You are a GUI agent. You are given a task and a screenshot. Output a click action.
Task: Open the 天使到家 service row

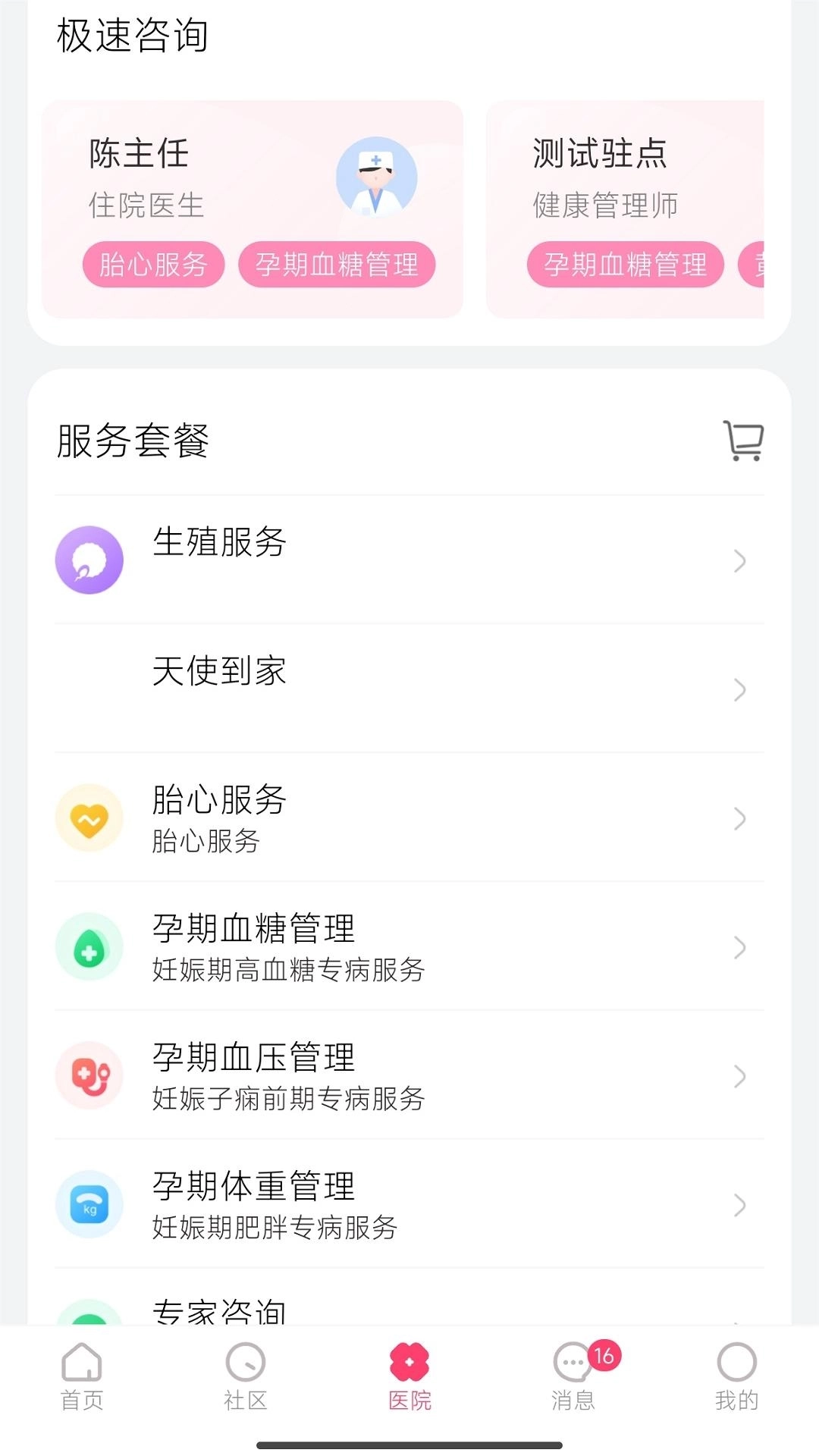(409, 689)
